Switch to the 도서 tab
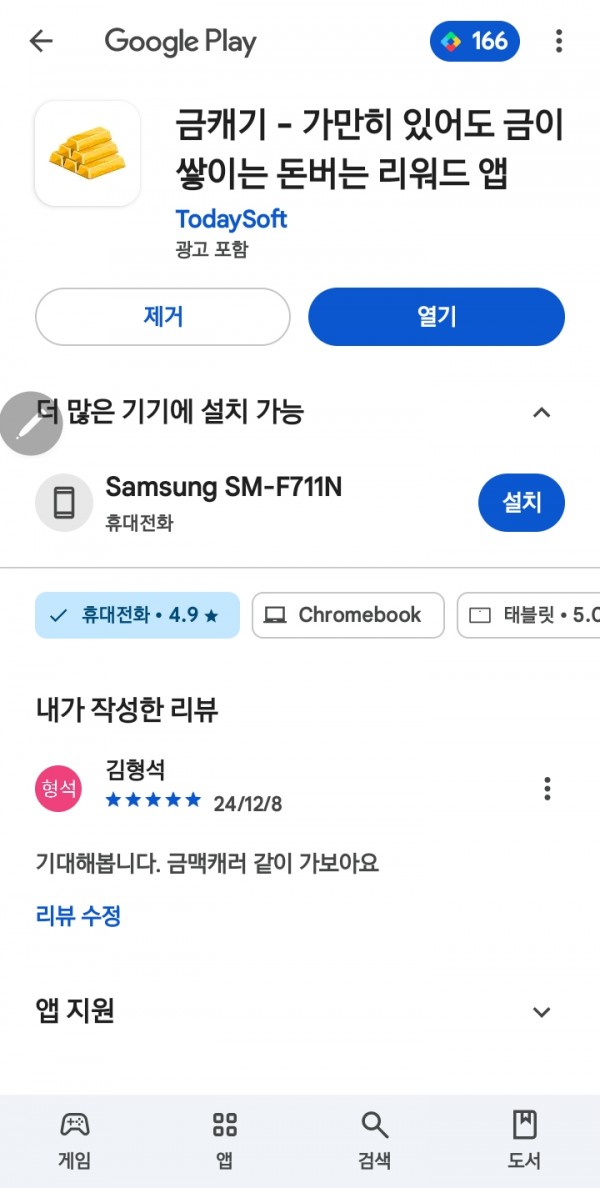Screen dimensions: 600x1188 524,1140
